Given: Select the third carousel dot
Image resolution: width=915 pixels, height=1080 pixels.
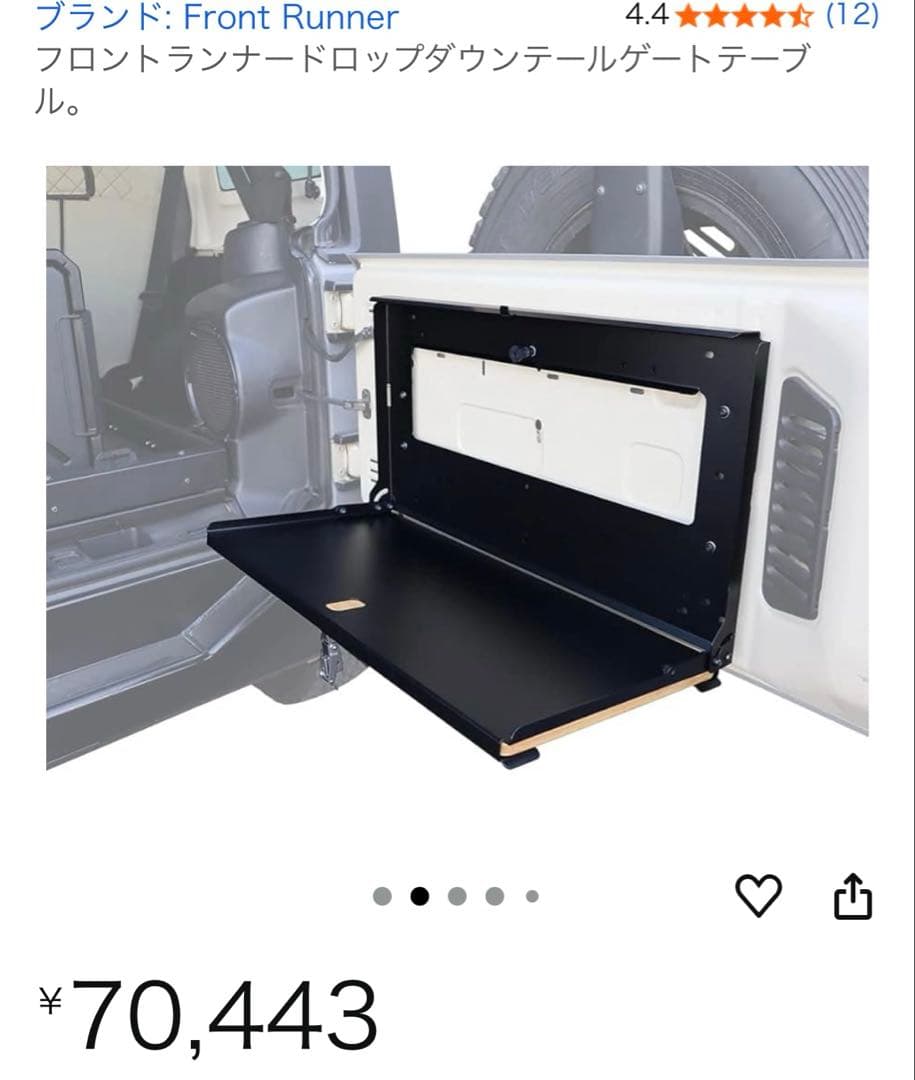Looking at the screenshot, I should (x=457, y=893).
